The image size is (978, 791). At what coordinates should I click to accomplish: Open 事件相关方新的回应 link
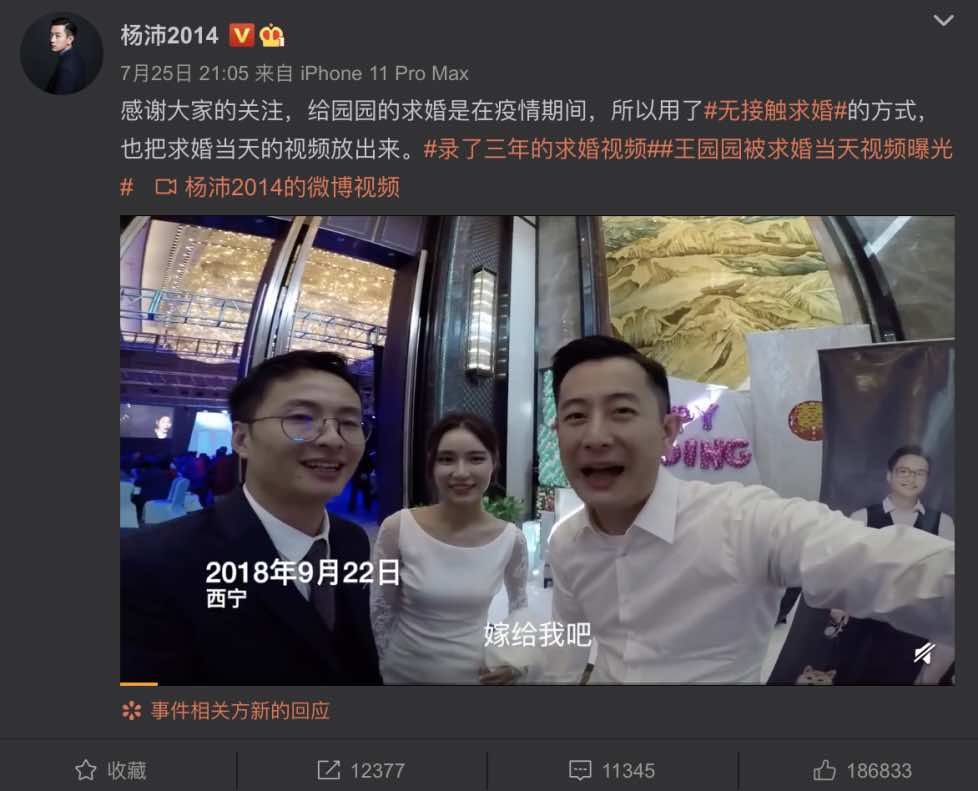click(239, 711)
